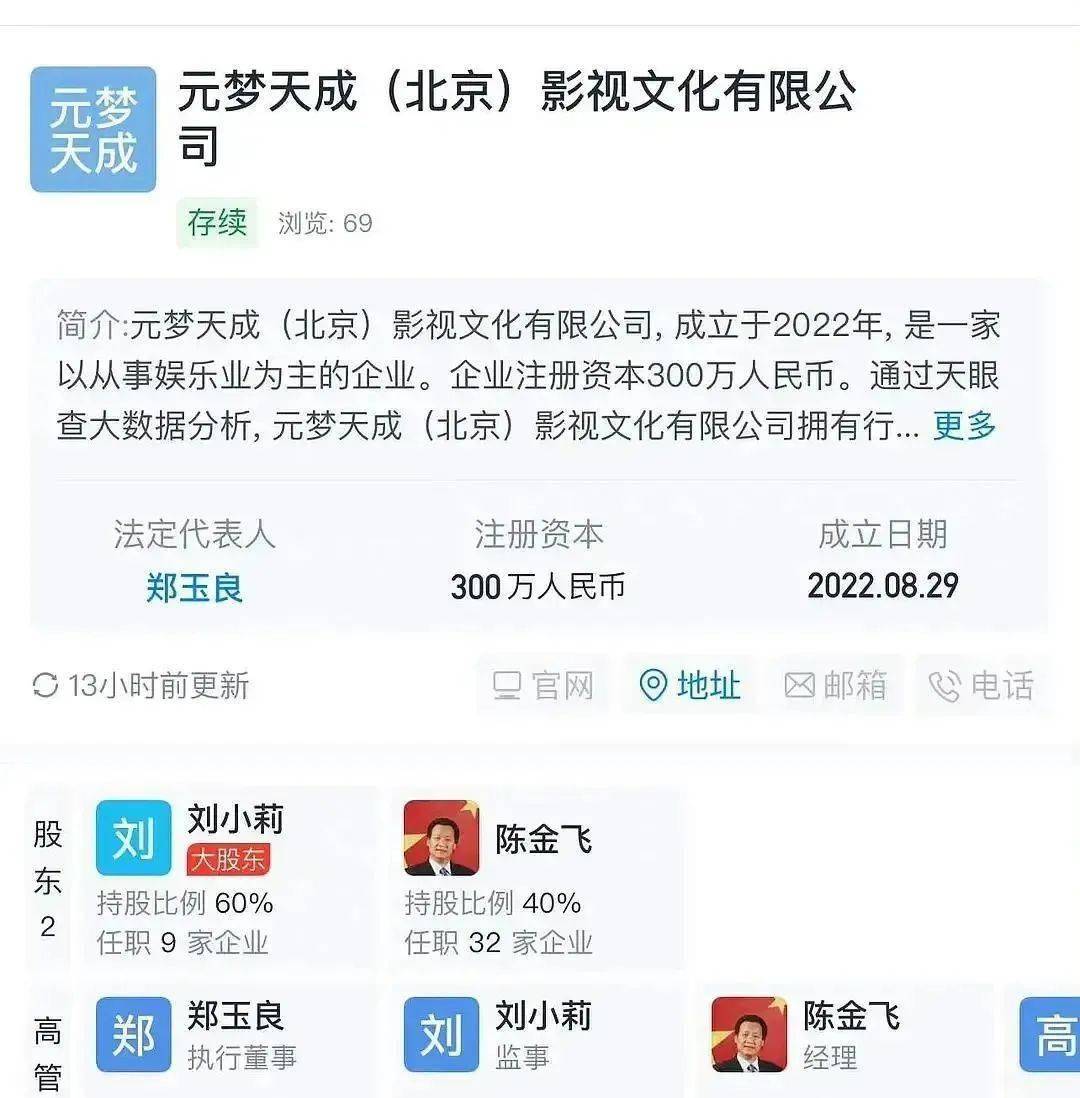Open executive 刘小莉, 监事 card
Viewport: 1080px width, 1098px height.
(x=536, y=1040)
